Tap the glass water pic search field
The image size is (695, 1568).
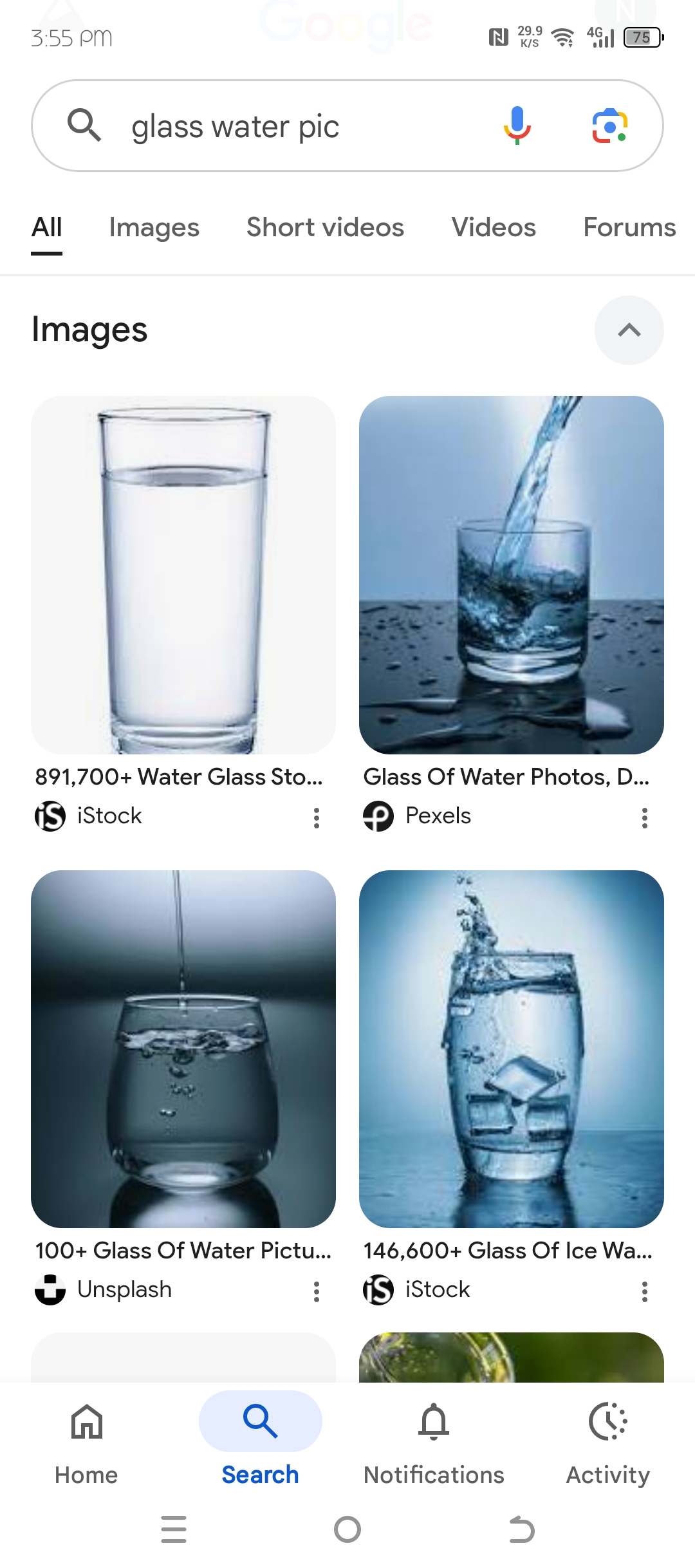[x=290, y=126]
